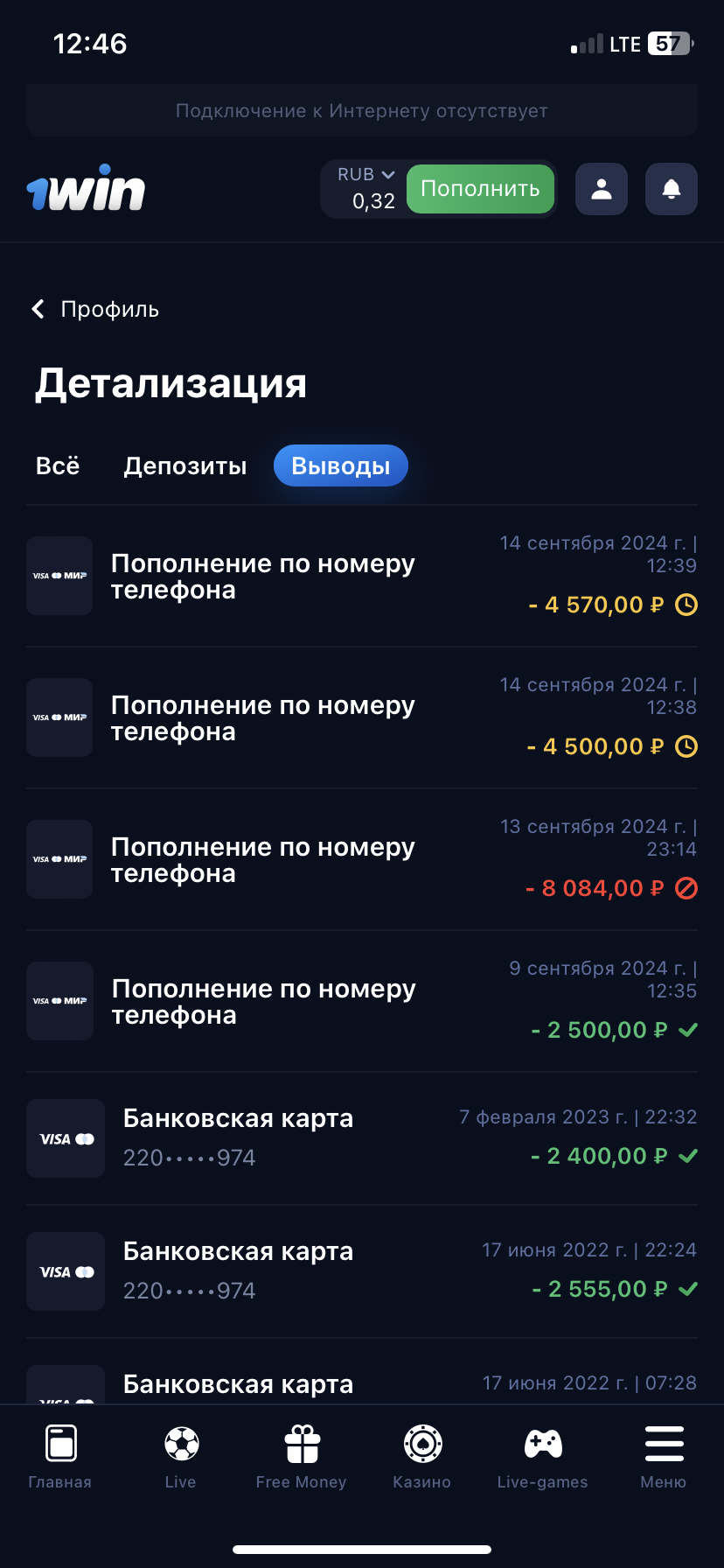Open the completed 2 500,00 ₽ withdrawal
The width and height of the screenshot is (724, 1568).
coord(361,1002)
